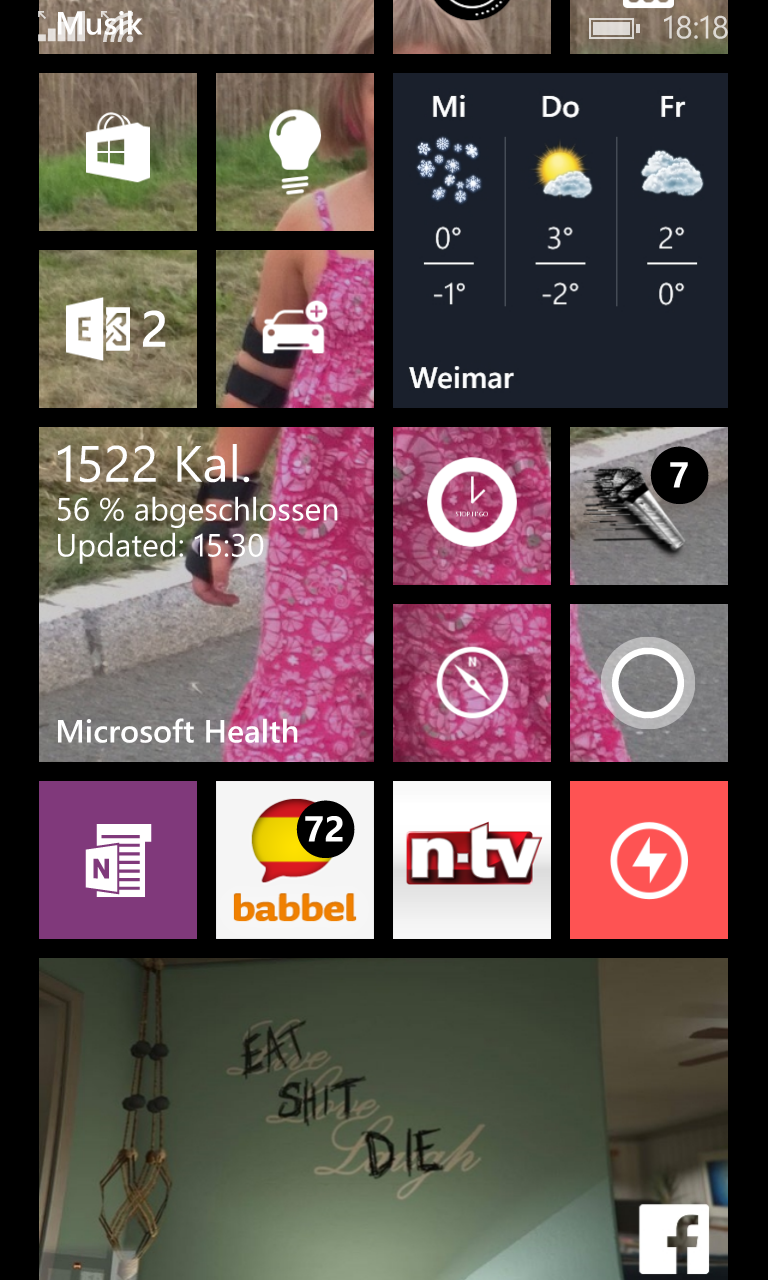Open the car tile with plus

pyautogui.click(x=295, y=329)
